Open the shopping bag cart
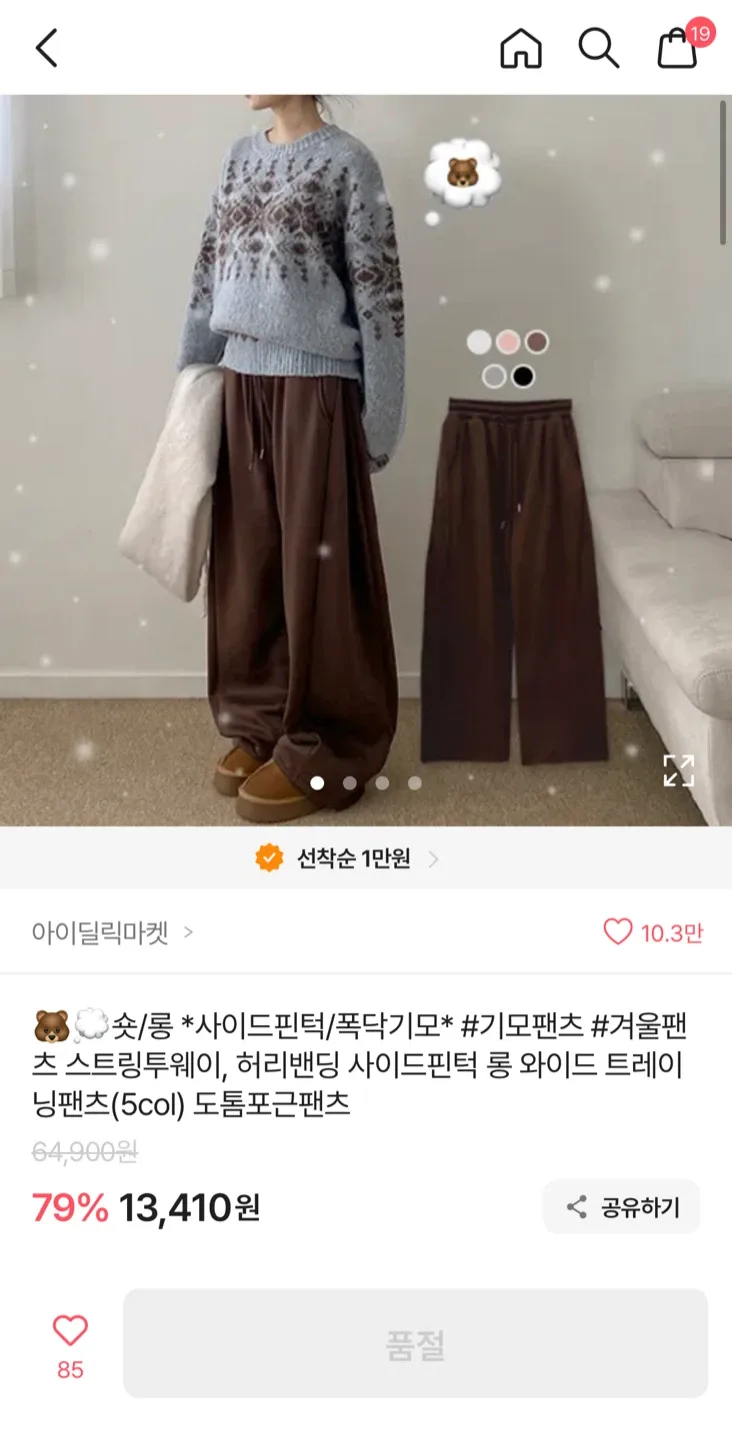 678,48
